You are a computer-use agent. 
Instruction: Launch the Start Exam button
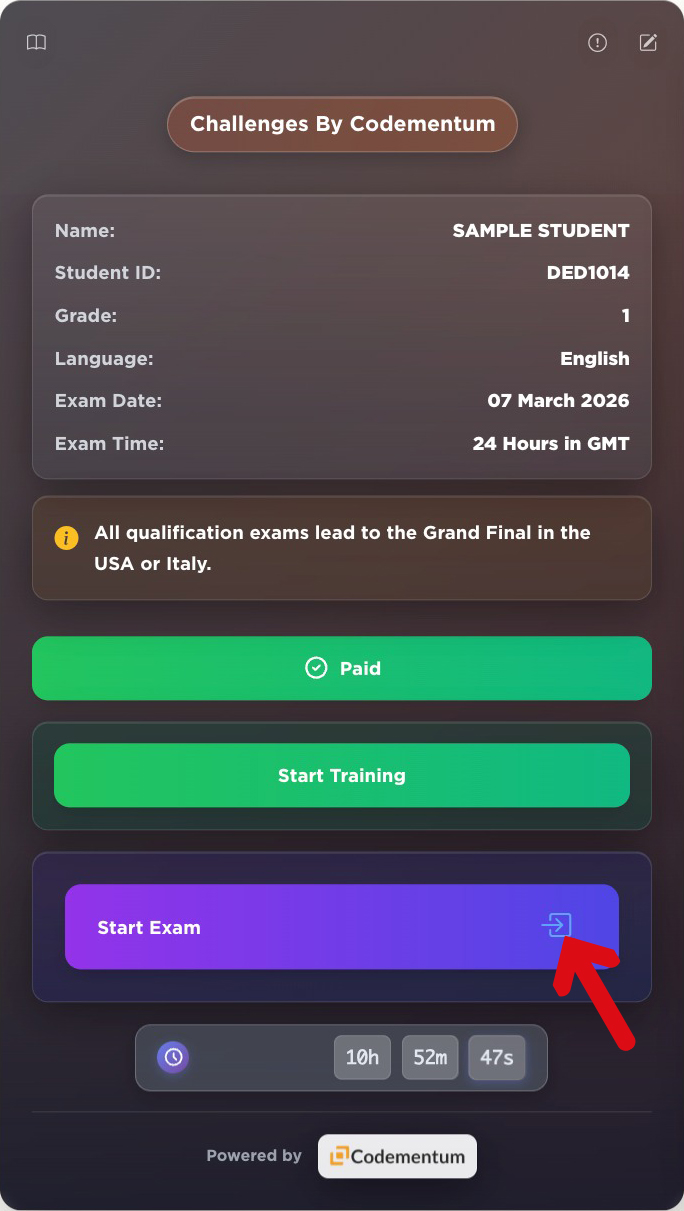click(342, 927)
